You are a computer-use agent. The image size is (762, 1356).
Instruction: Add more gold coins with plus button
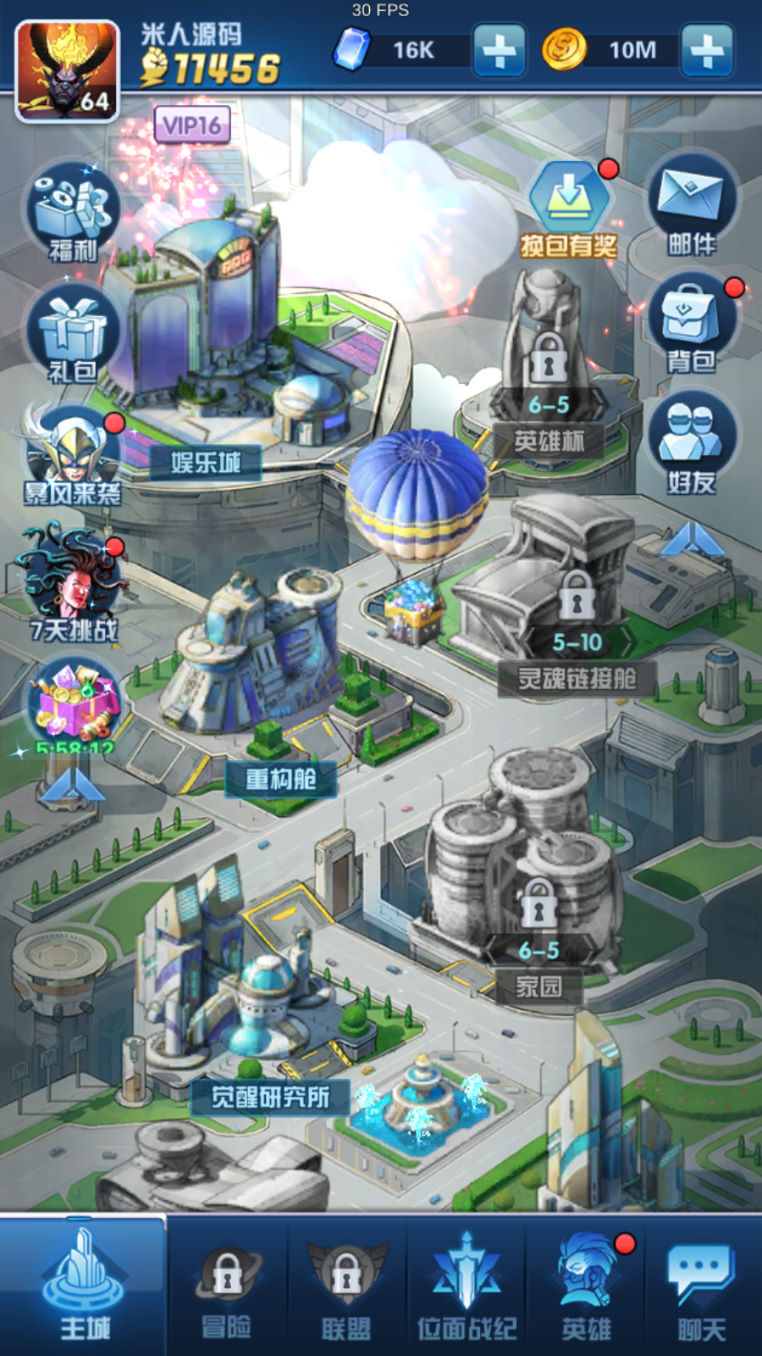point(707,49)
